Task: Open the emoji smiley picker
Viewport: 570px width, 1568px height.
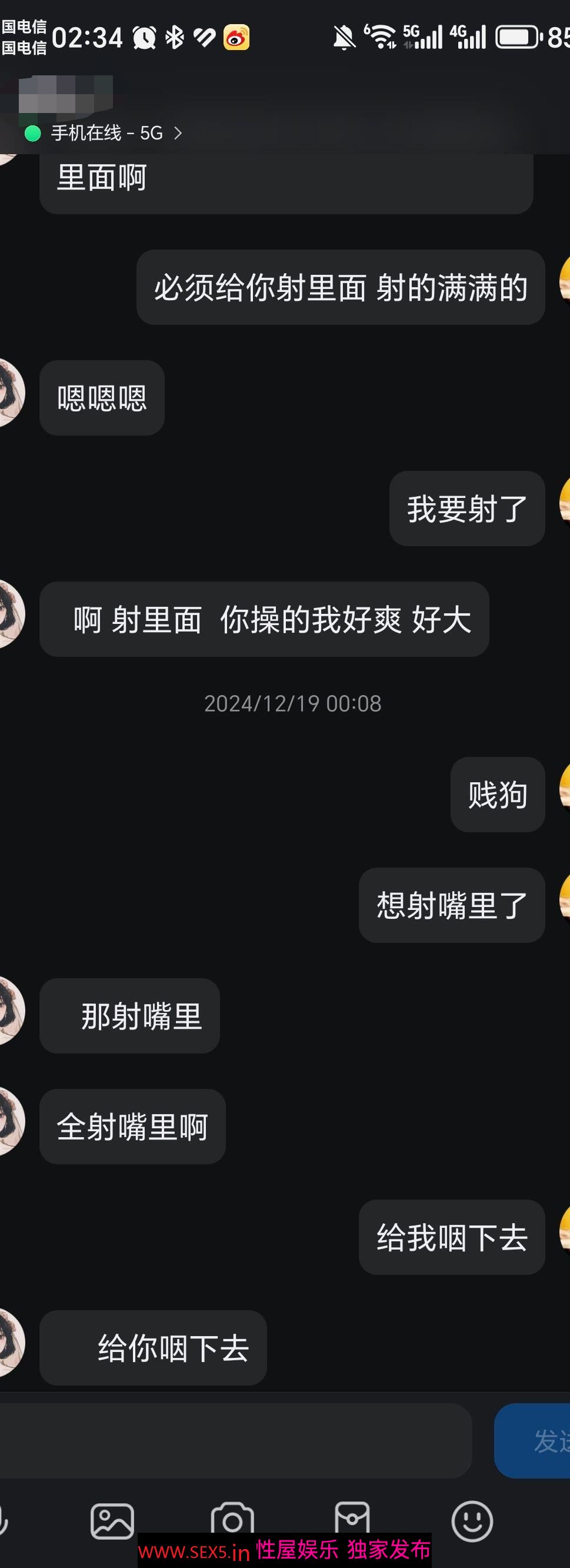Action: click(x=472, y=1520)
